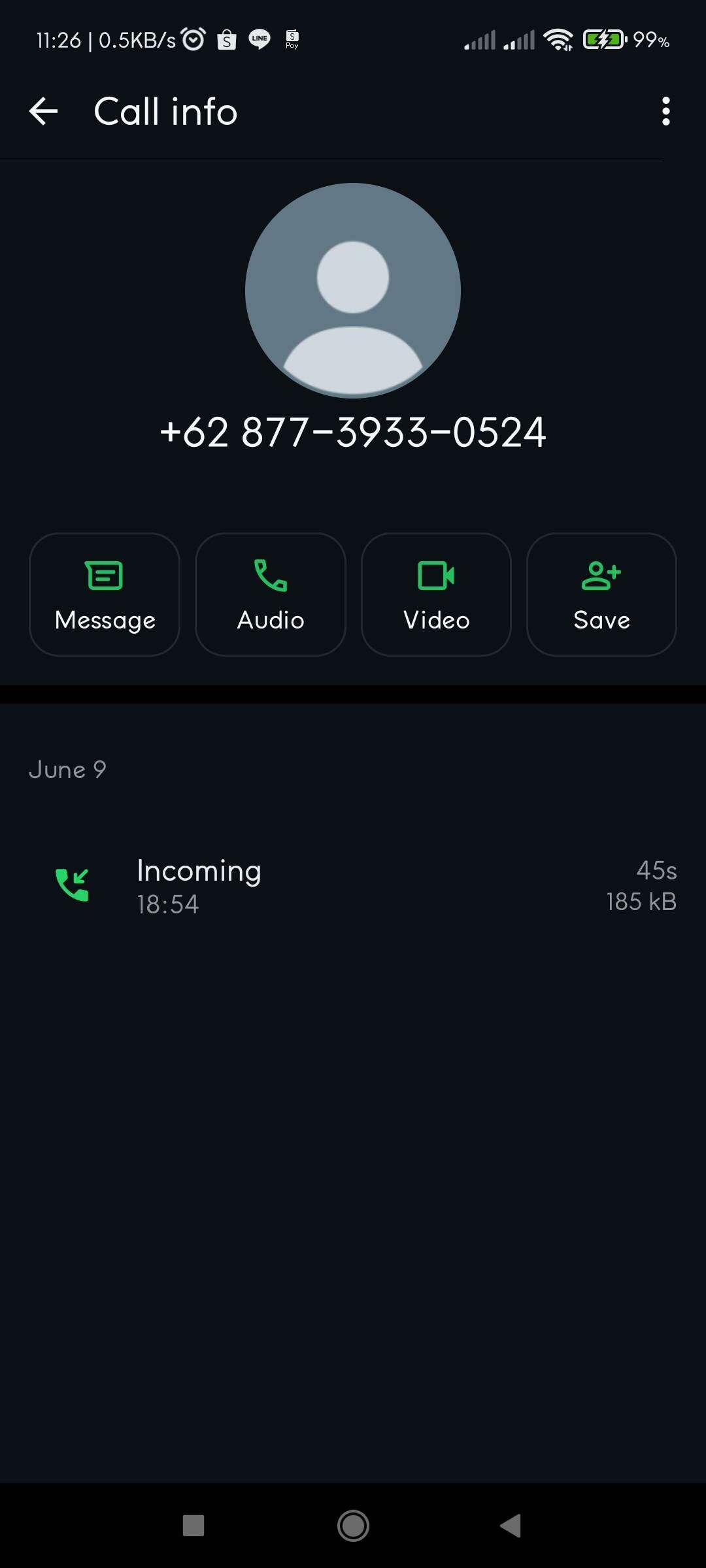
Task: Open recent apps with the square button
Action: tap(193, 1526)
